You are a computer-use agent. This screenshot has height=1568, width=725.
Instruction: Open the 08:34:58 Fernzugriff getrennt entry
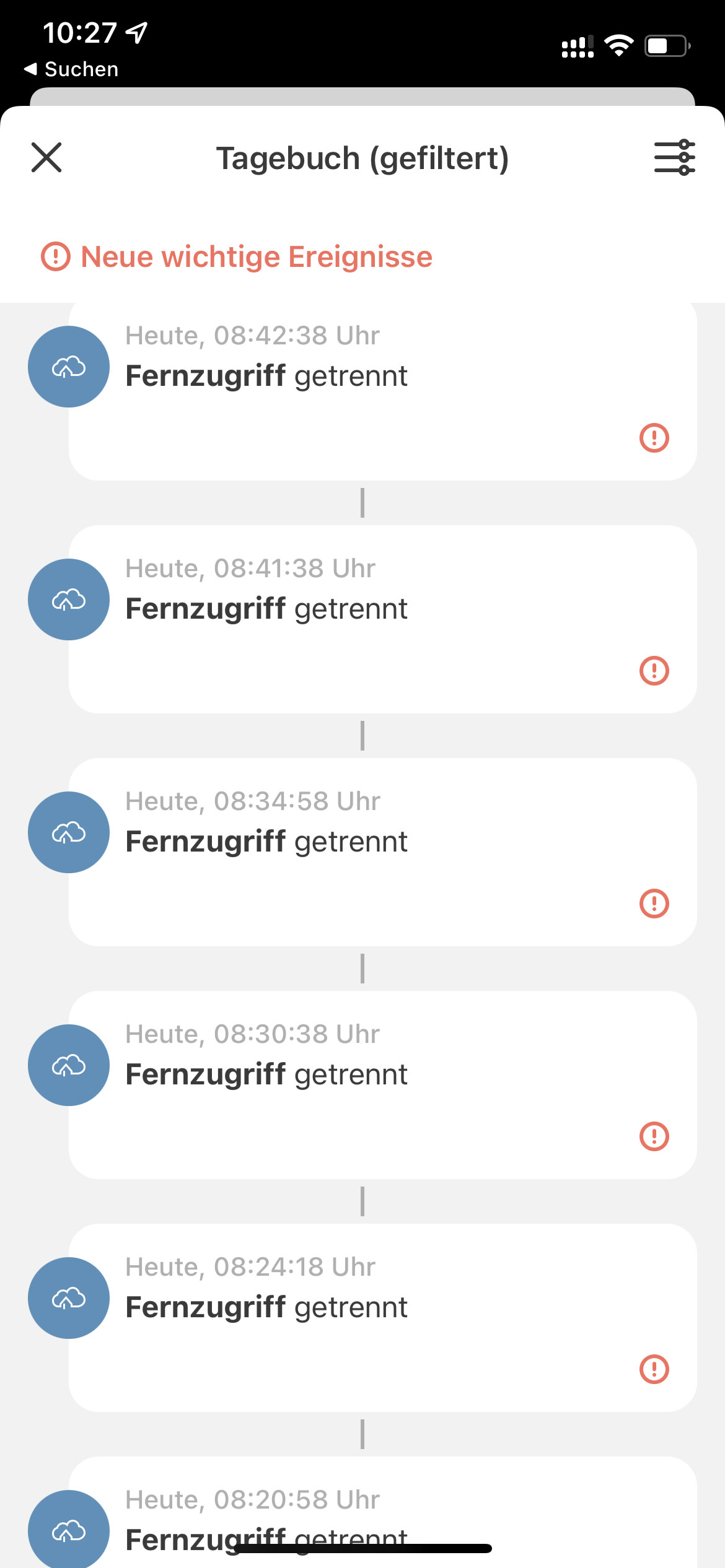tap(382, 852)
